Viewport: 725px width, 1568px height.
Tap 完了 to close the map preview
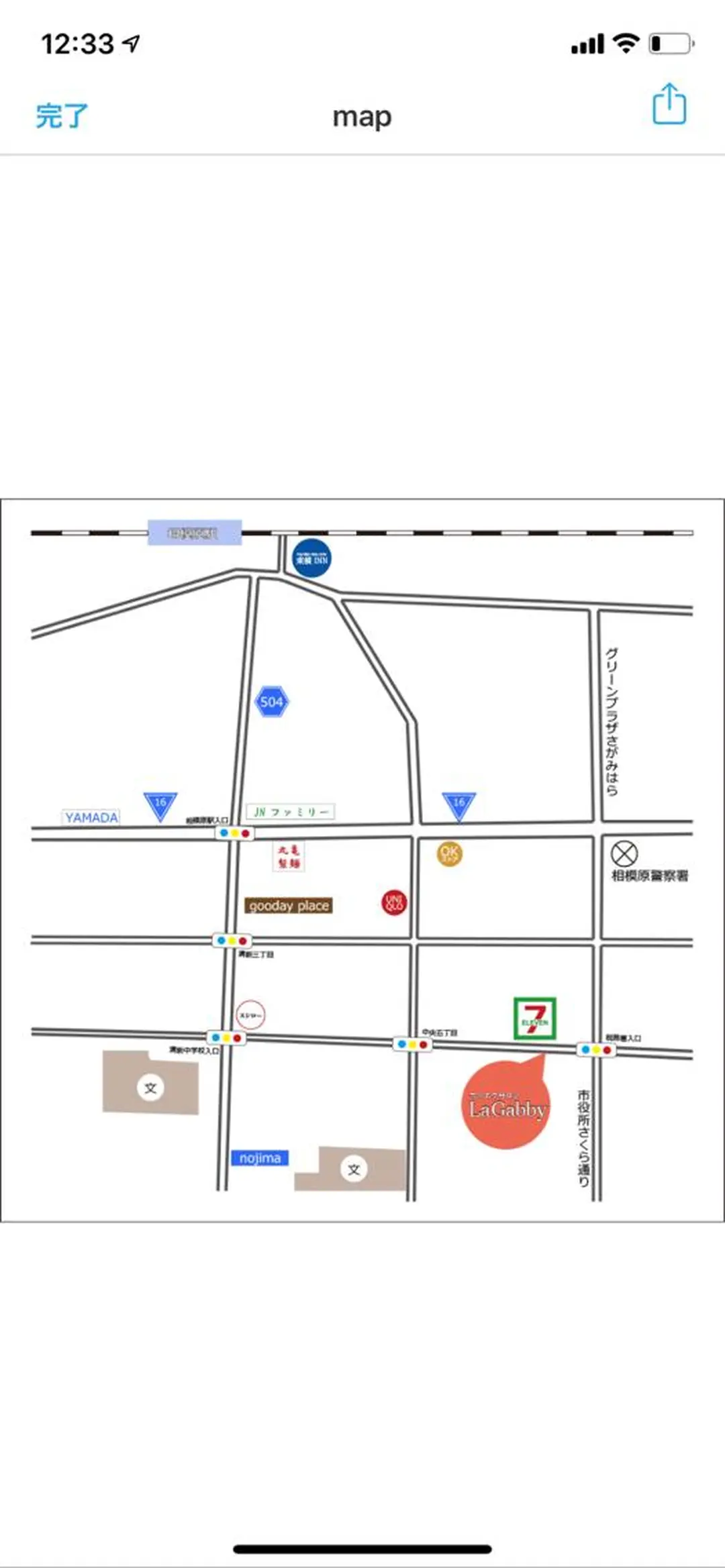tap(62, 116)
